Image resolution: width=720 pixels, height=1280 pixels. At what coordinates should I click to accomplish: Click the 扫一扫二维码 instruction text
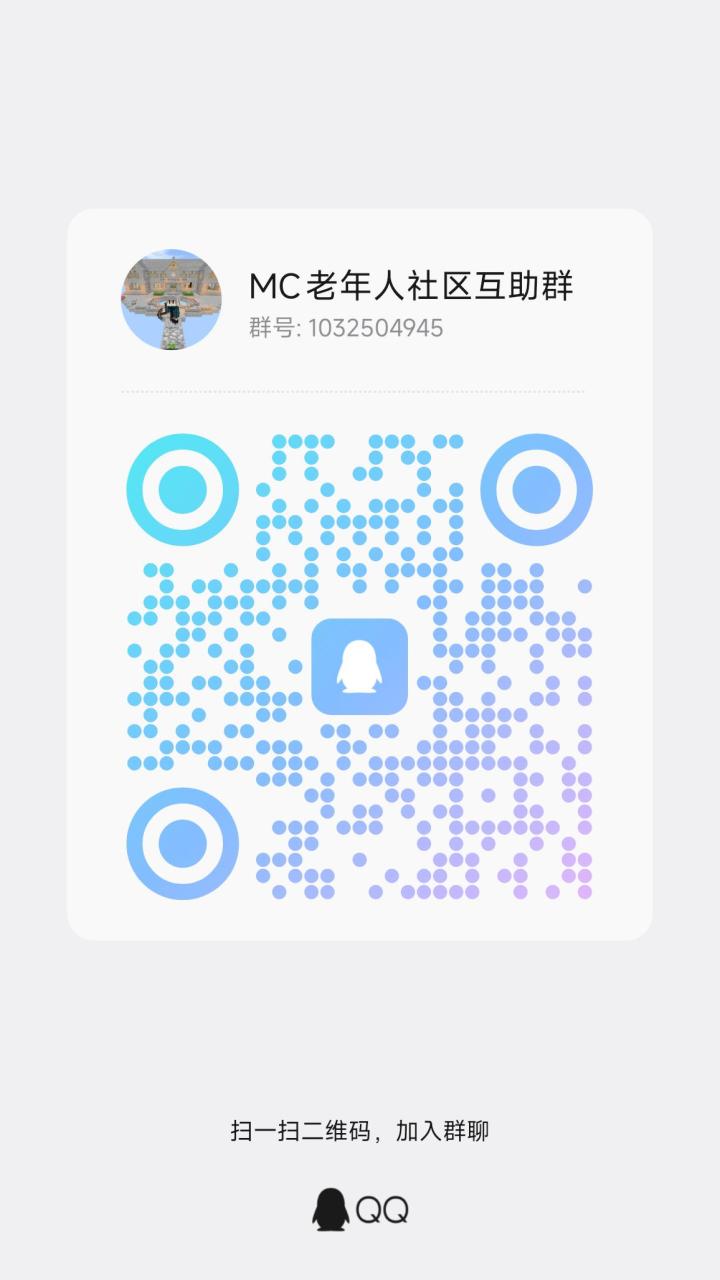(x=297, y=1133)
